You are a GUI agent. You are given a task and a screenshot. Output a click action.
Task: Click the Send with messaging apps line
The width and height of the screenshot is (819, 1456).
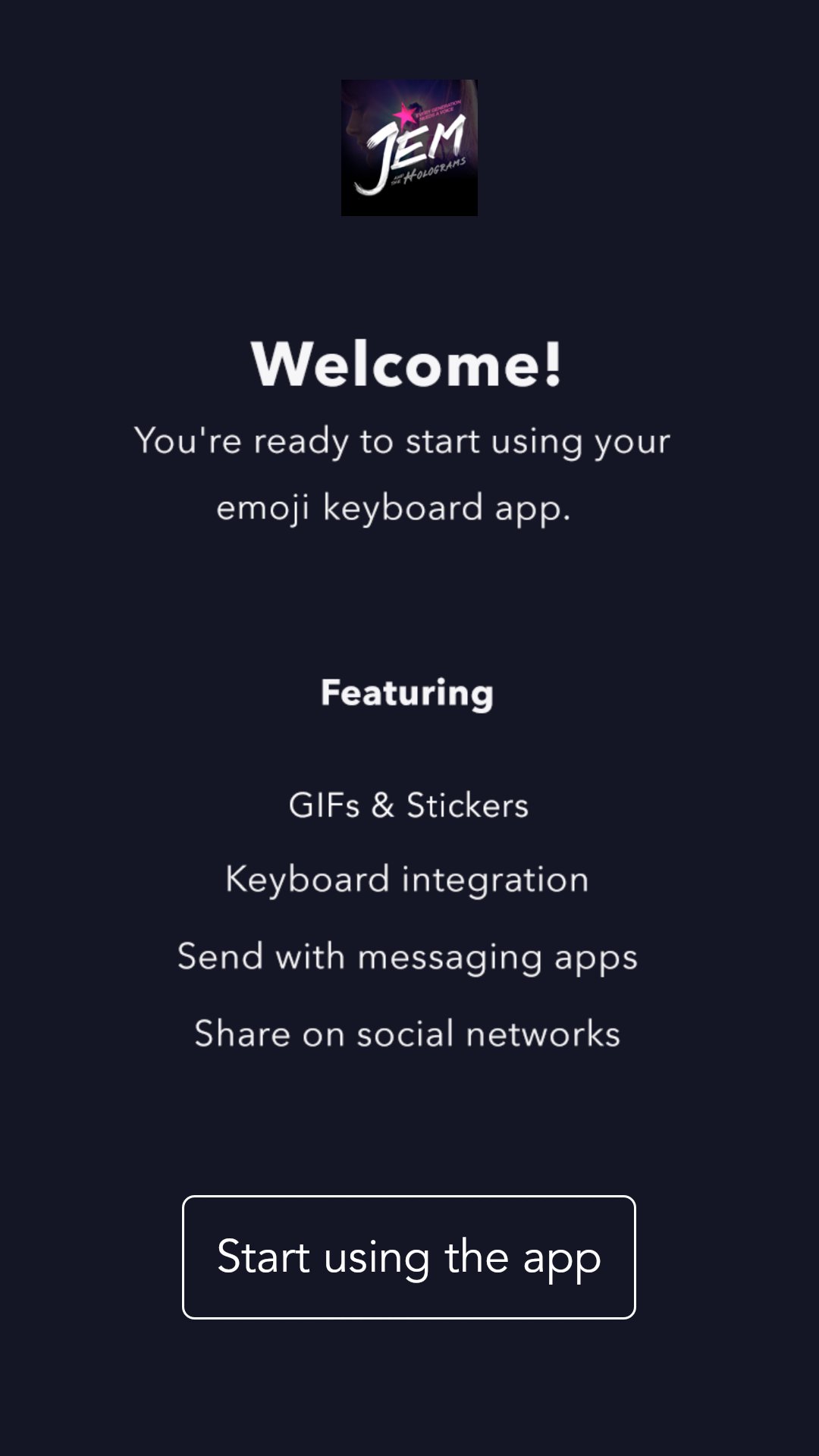coord(407,956)
